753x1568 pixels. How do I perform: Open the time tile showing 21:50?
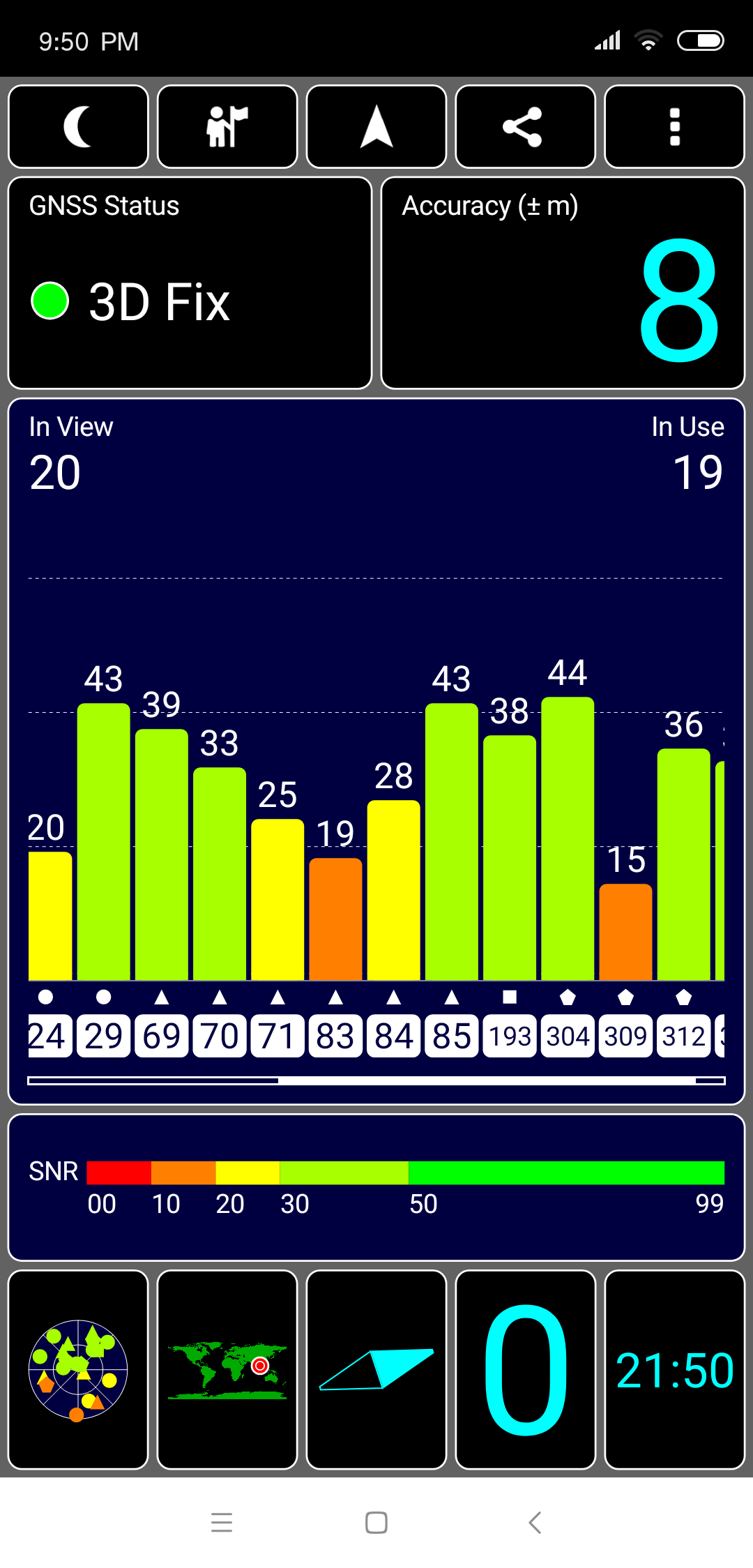[674, 1369]
